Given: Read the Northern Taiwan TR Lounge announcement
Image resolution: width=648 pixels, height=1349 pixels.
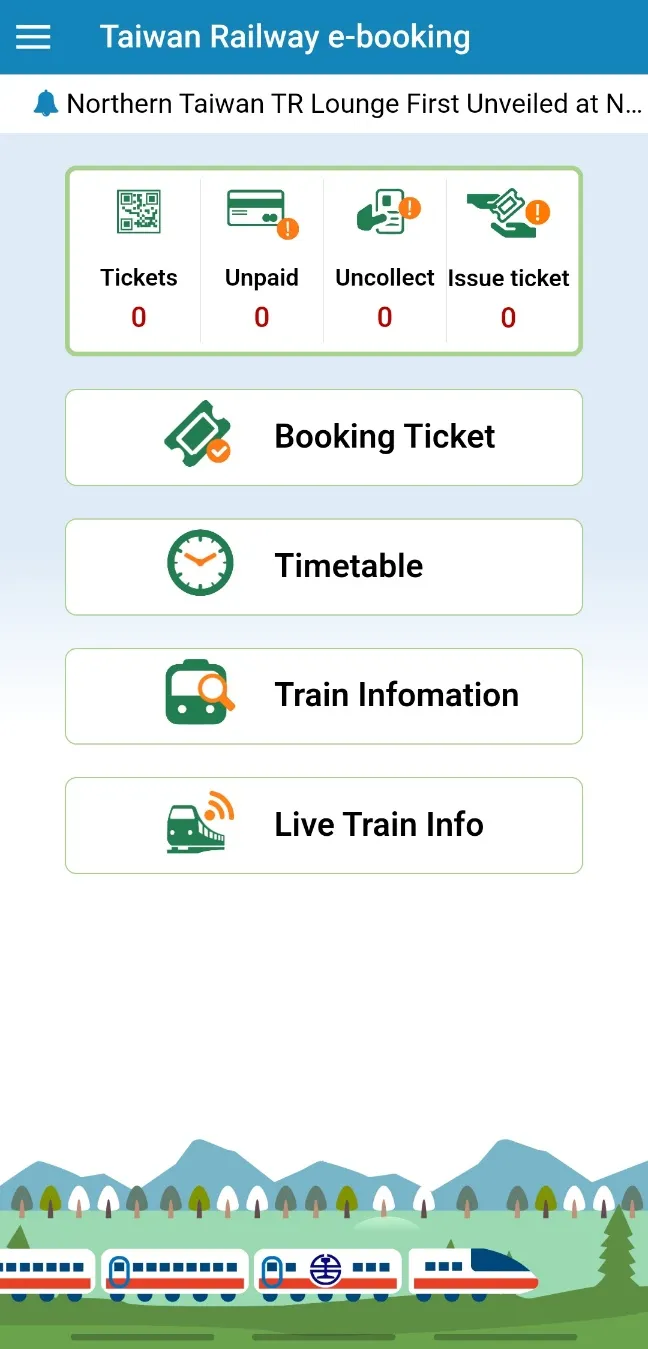Looking at the screenshot, I should 340,103.
